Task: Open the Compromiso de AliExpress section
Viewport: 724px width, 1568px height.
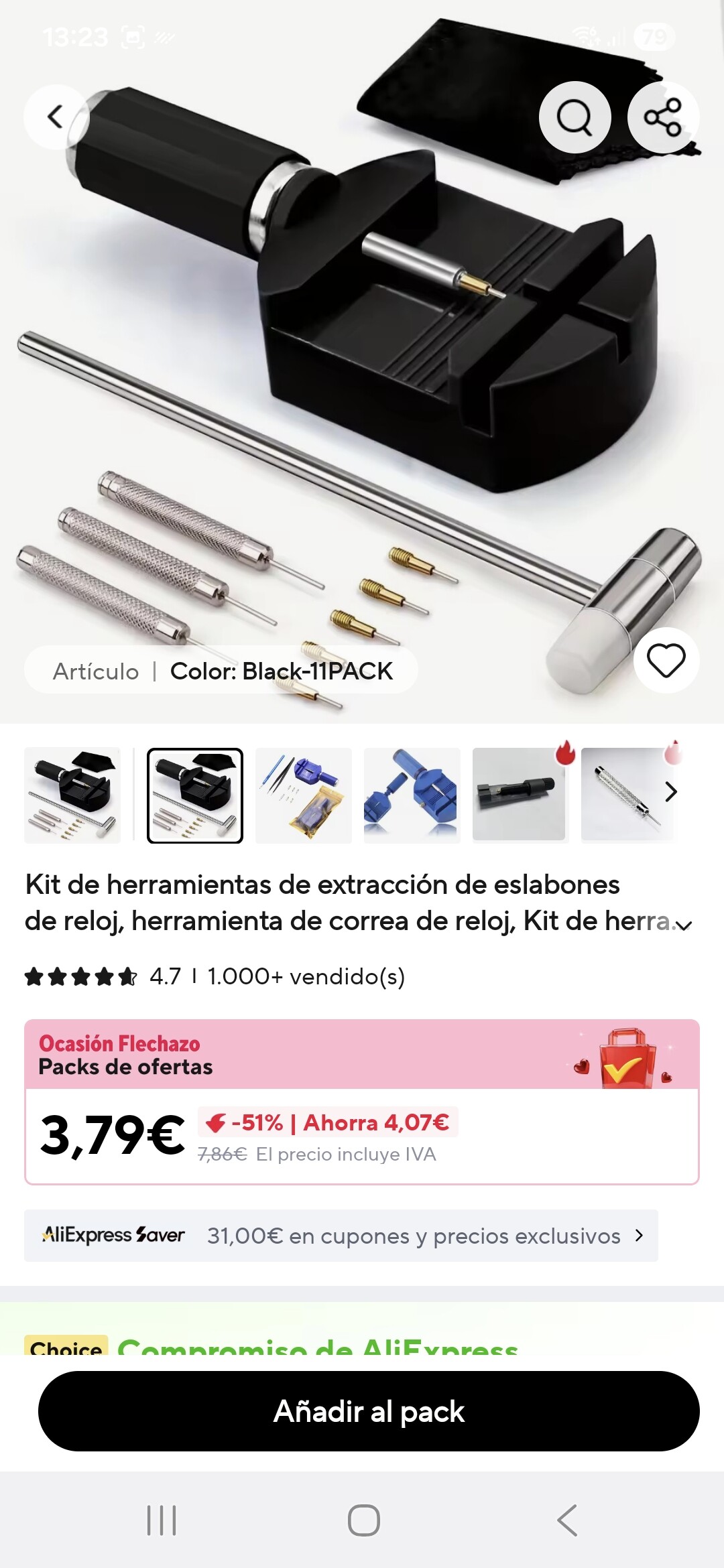Action: click(317, 1346)
